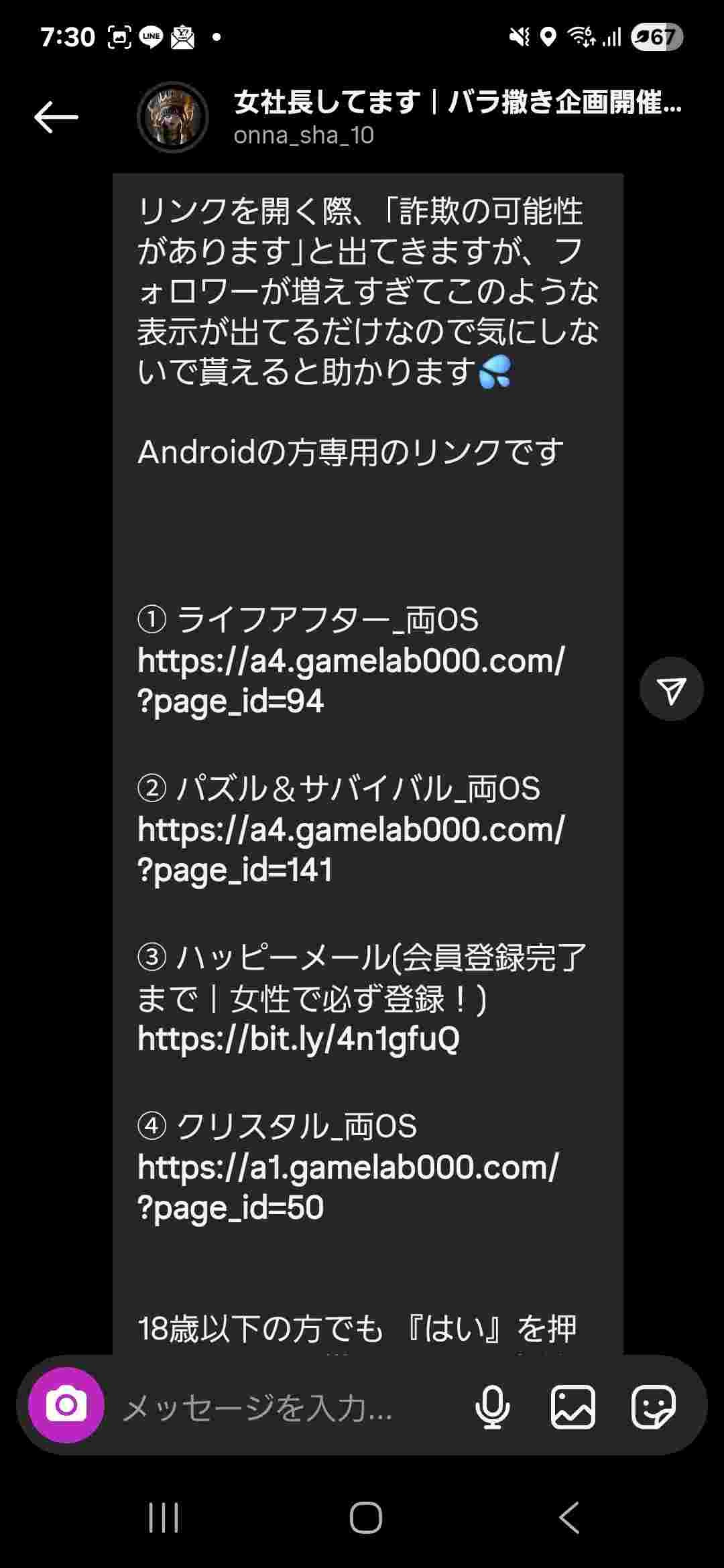Focus the message input field
Screen dimensions: 724x1568
[282, 1407]
